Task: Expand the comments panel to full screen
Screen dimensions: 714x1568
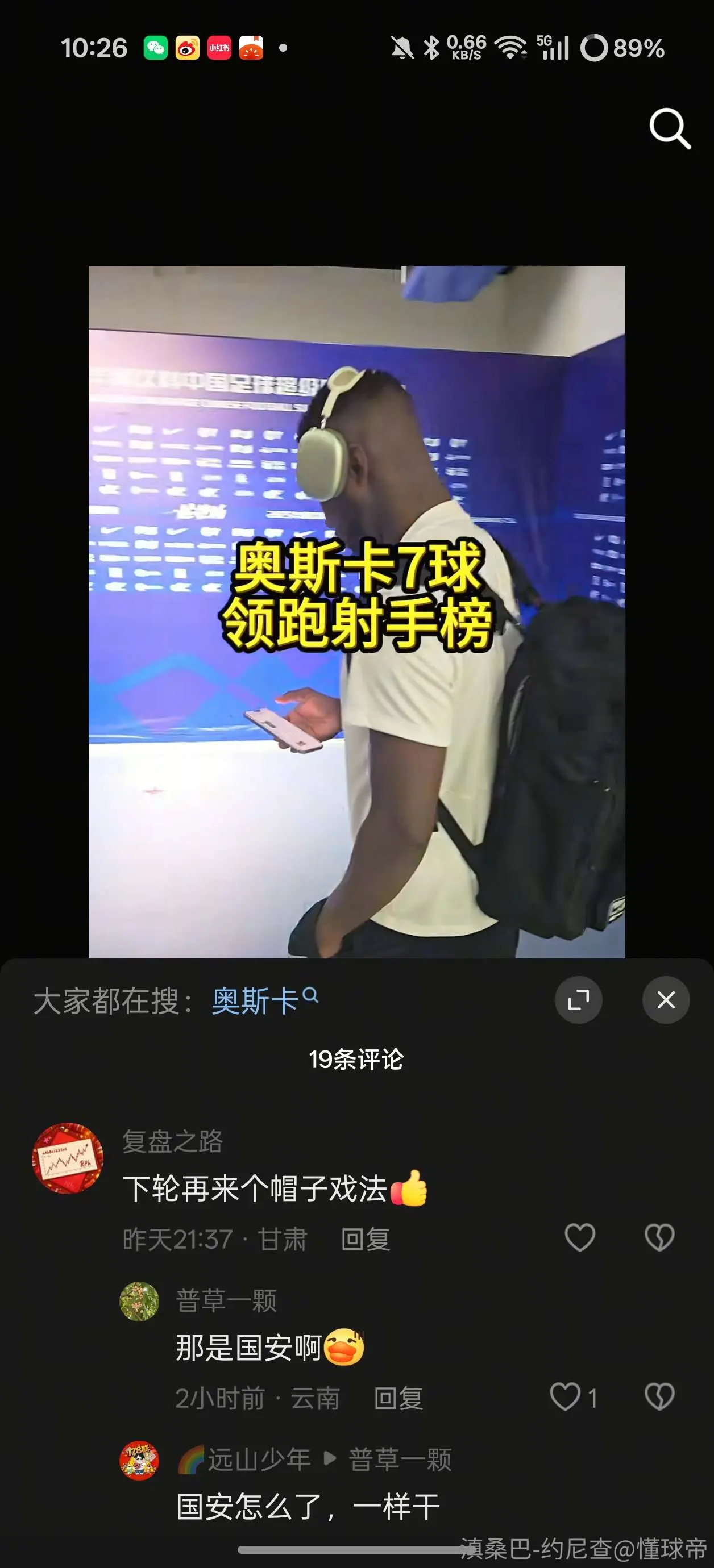Action: 578,999
